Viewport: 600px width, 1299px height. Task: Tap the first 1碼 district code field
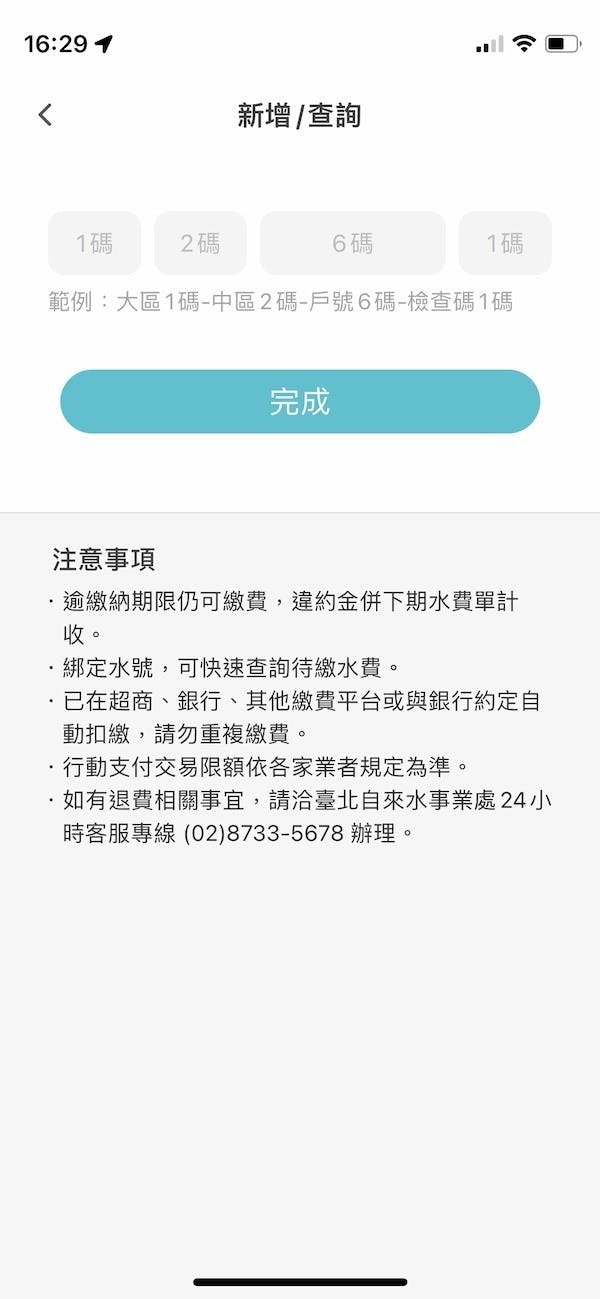click(95, 243)
